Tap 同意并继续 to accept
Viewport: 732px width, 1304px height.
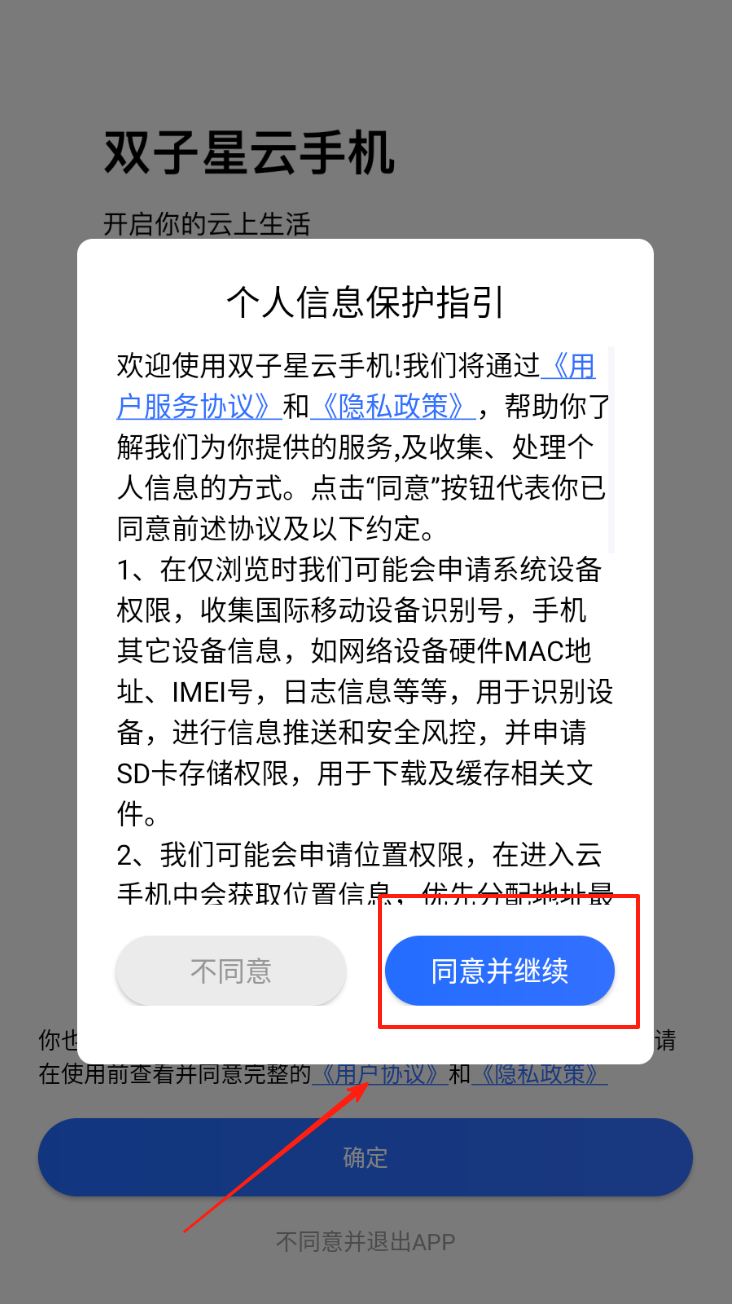pyautogui.click(x=499, y=971)
